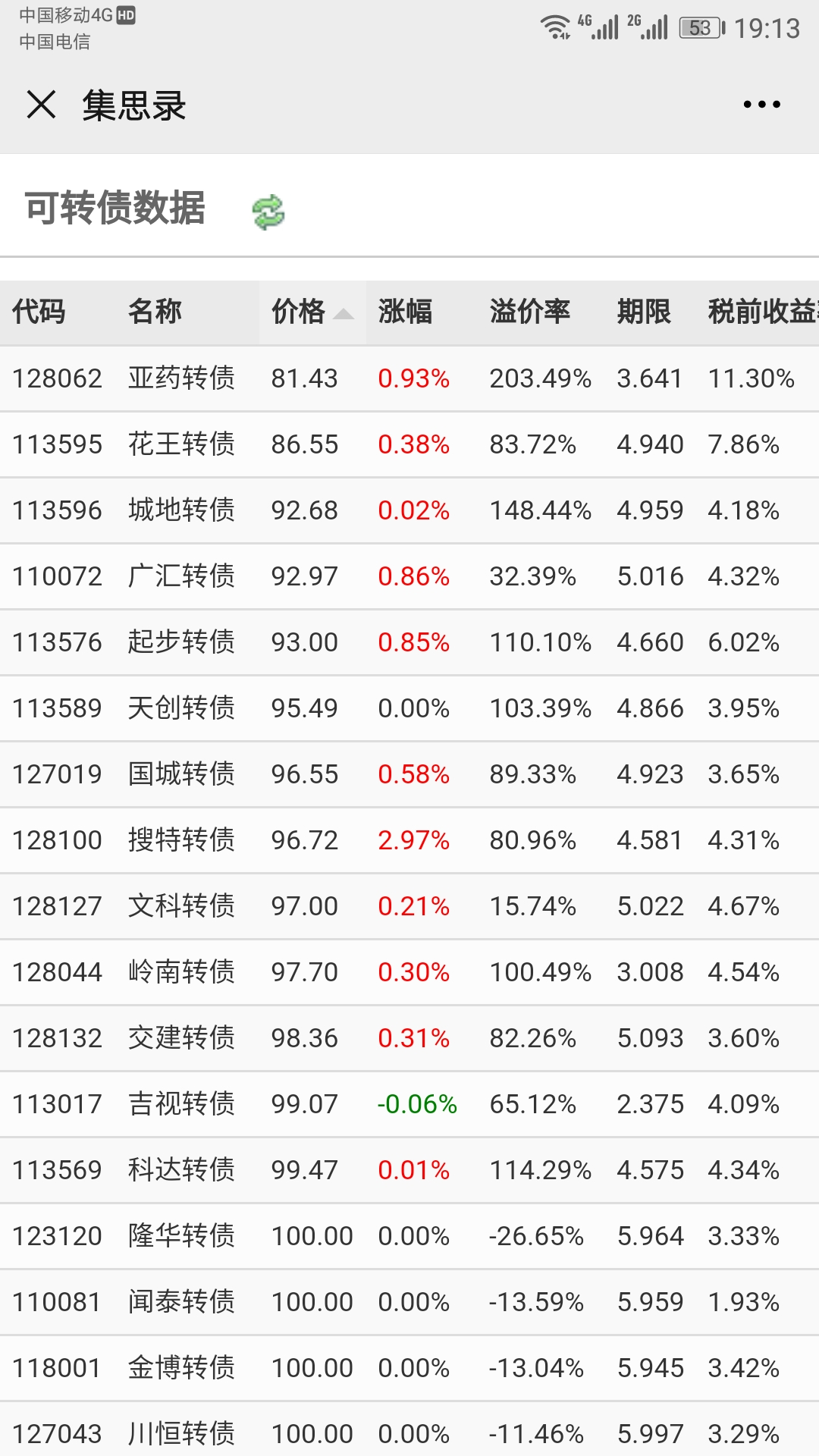Open the 花王转债 row

point(181,444)
